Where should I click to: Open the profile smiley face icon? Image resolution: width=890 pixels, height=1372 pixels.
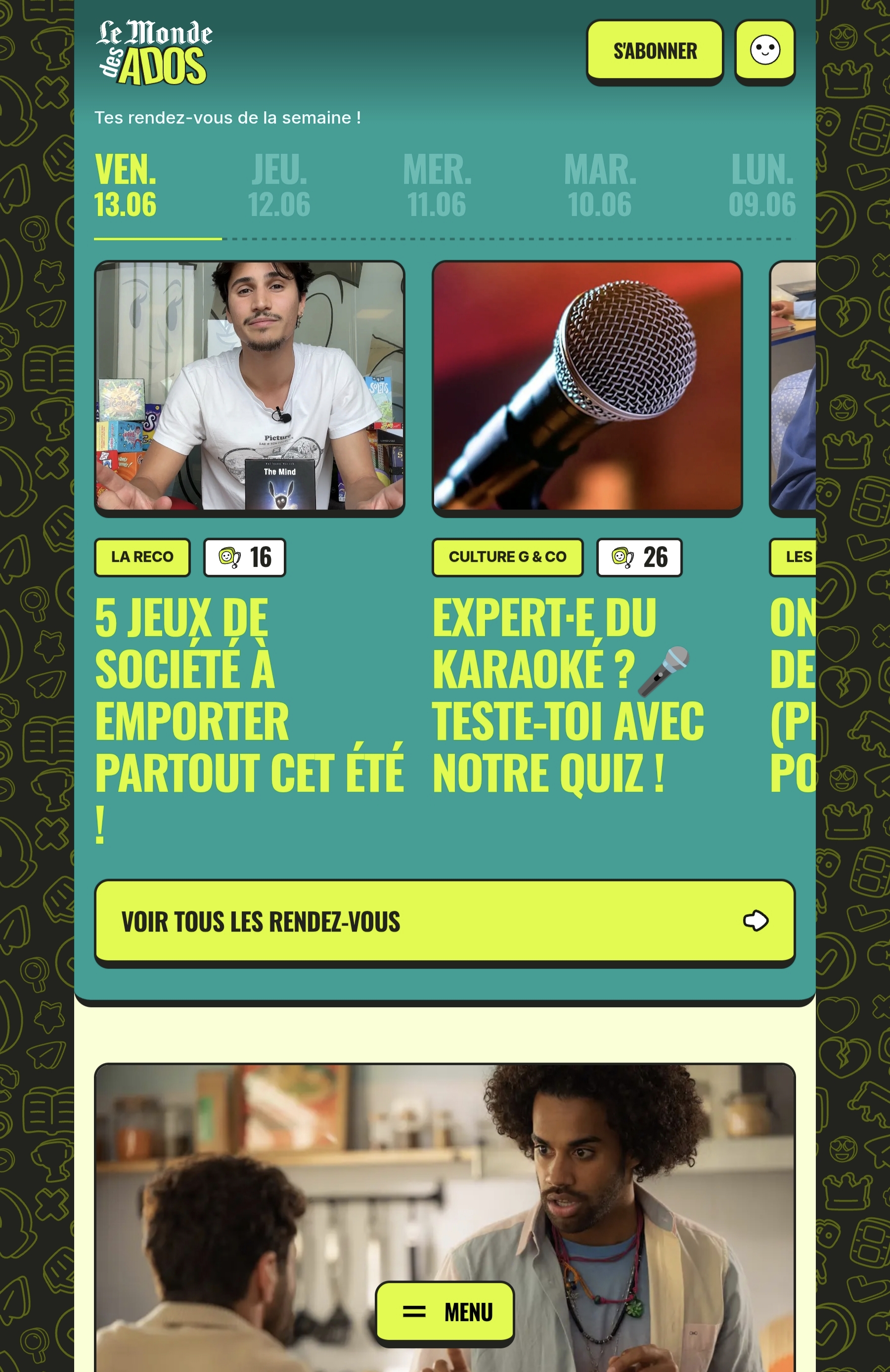click(764, 51)
